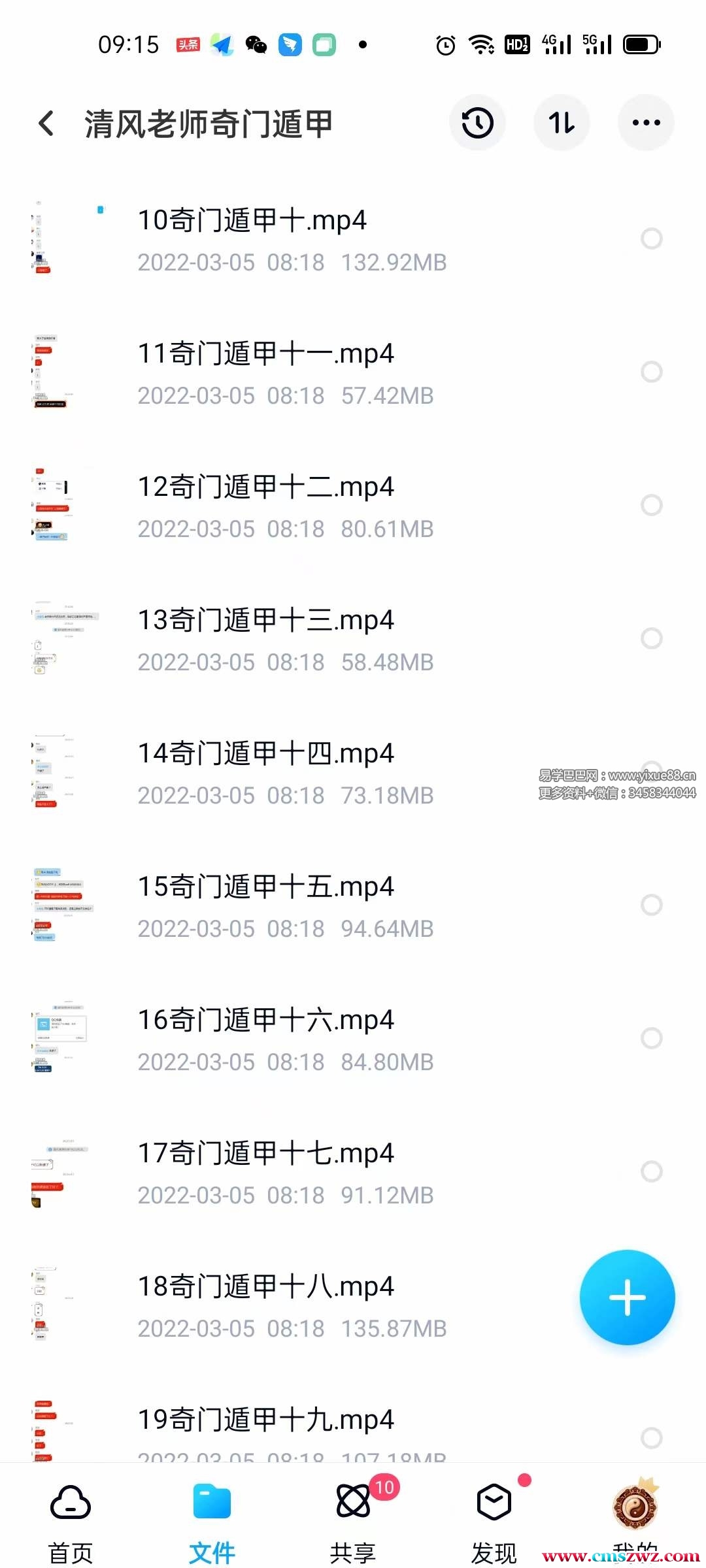Screen dimensions: 706x1568
Task: Open 17奇门遁甲十七.mp4 video
Action: tap(265, 1154)
